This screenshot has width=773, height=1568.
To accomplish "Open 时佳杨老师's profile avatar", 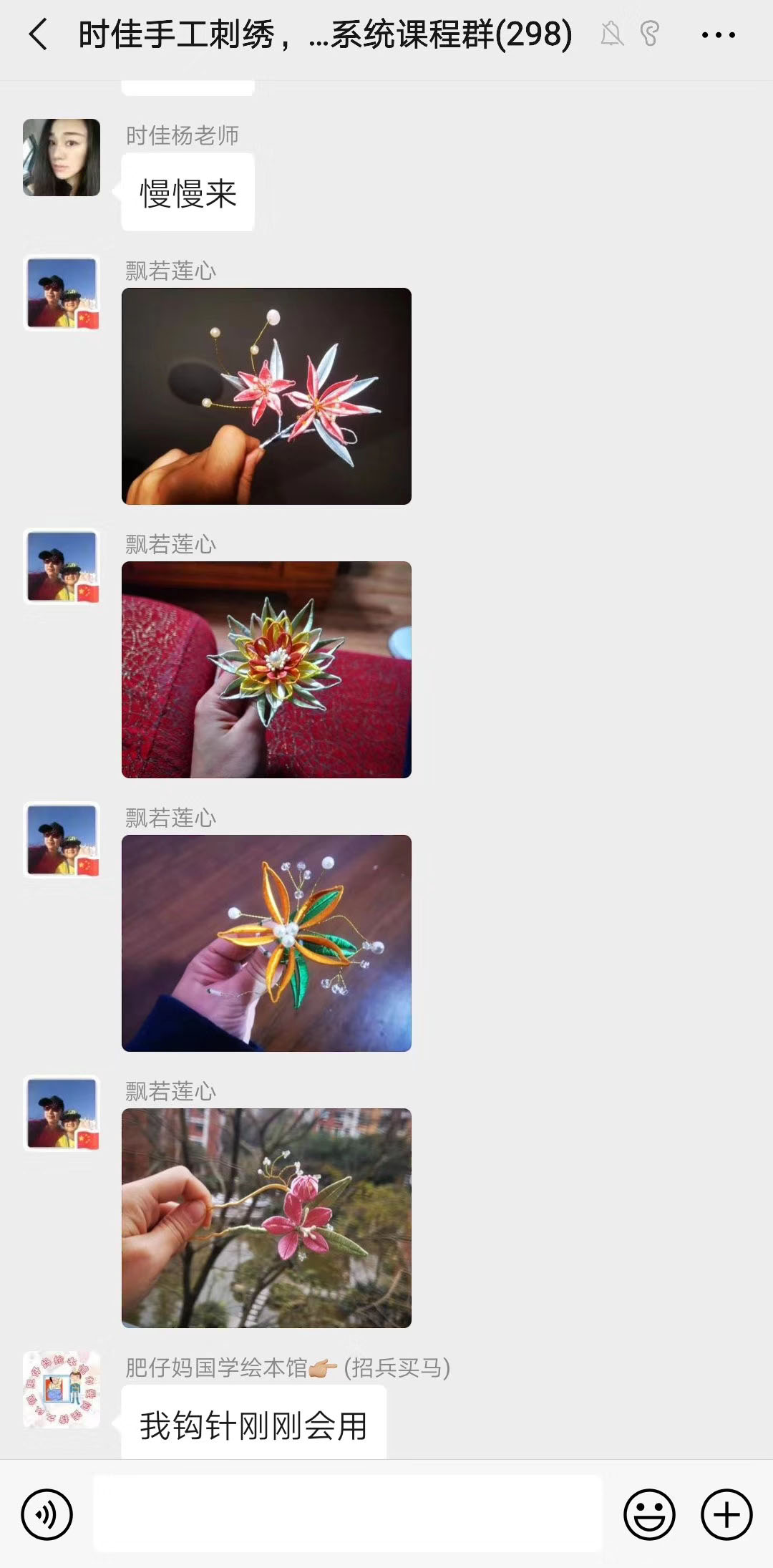I will [x=62, y=158].
